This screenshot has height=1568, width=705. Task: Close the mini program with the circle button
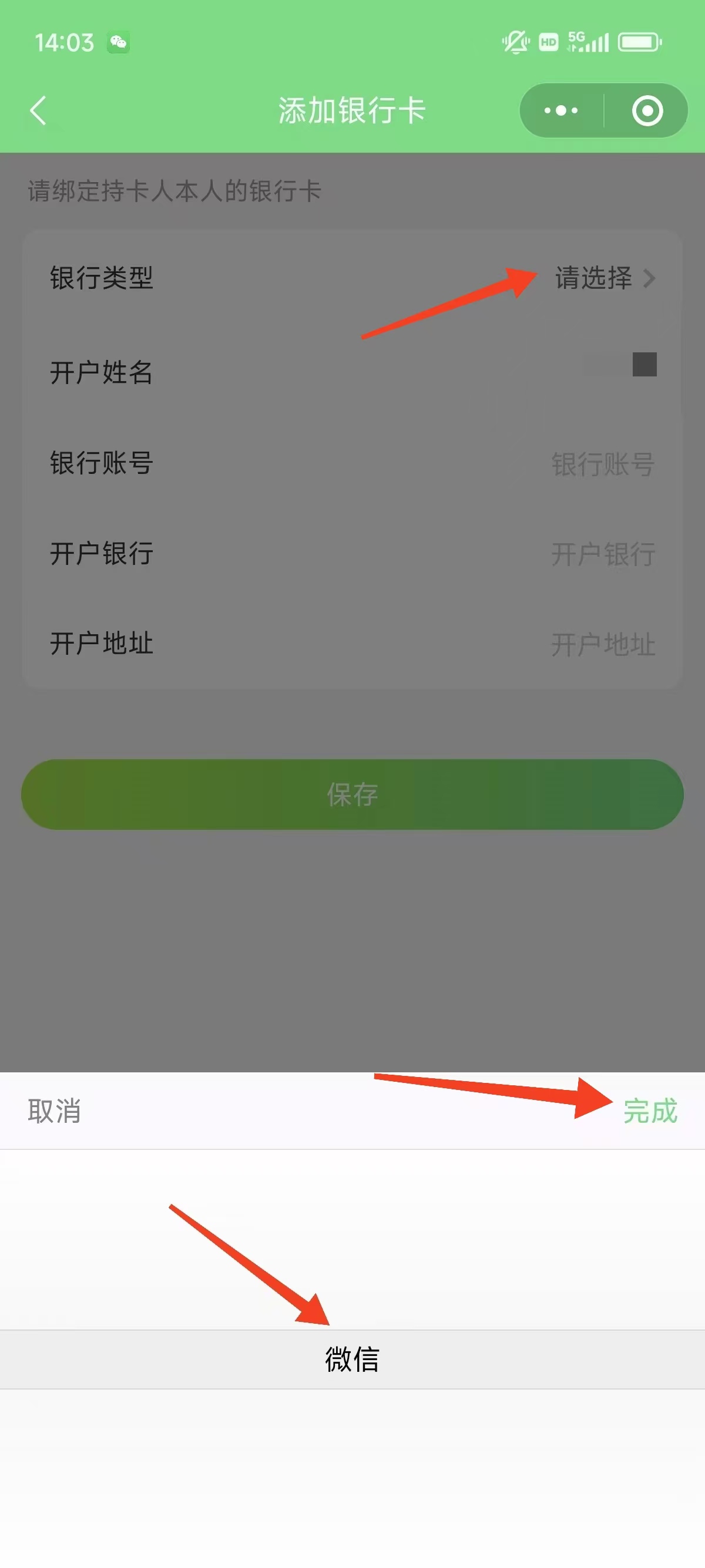(x=647, y=111)
